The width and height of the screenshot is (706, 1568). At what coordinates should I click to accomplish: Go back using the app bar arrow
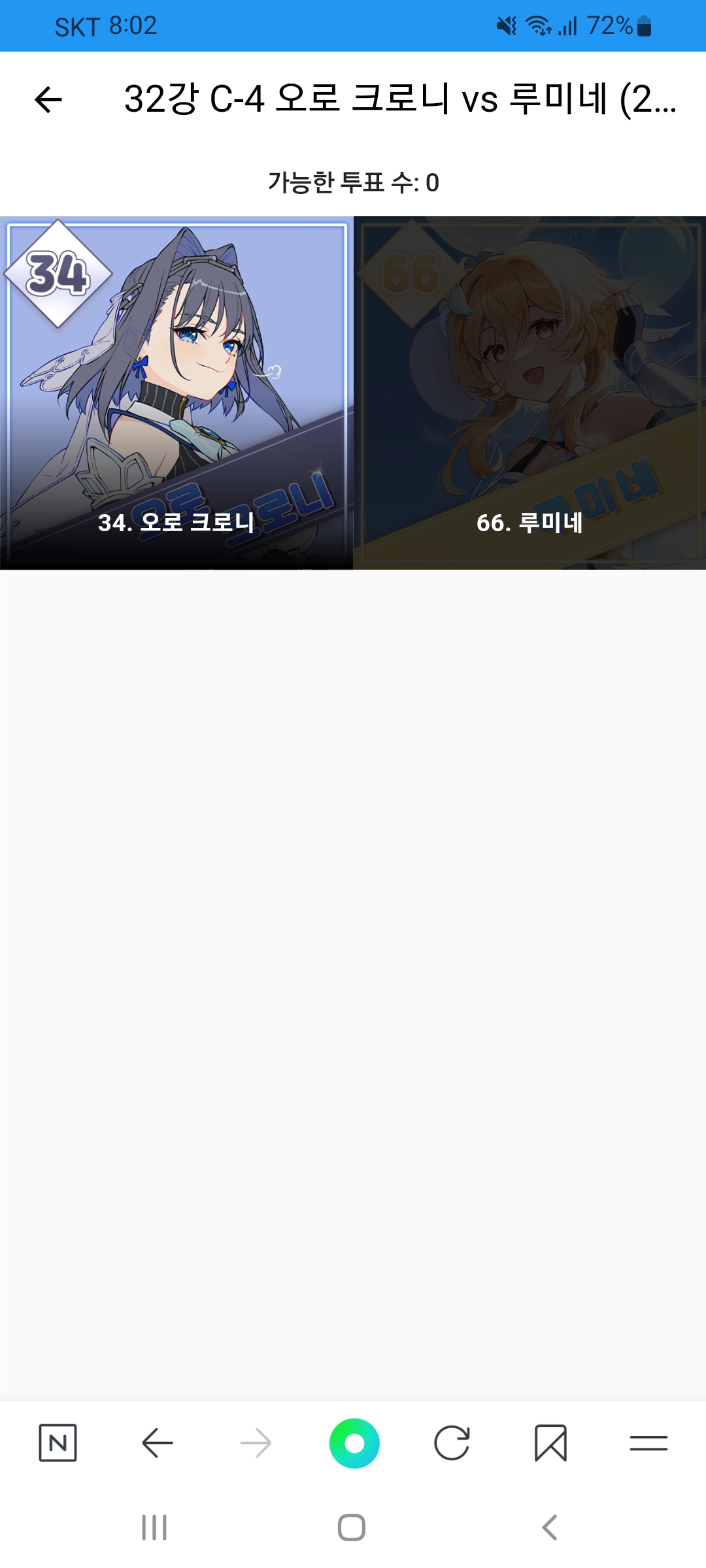tap(48, 100)
